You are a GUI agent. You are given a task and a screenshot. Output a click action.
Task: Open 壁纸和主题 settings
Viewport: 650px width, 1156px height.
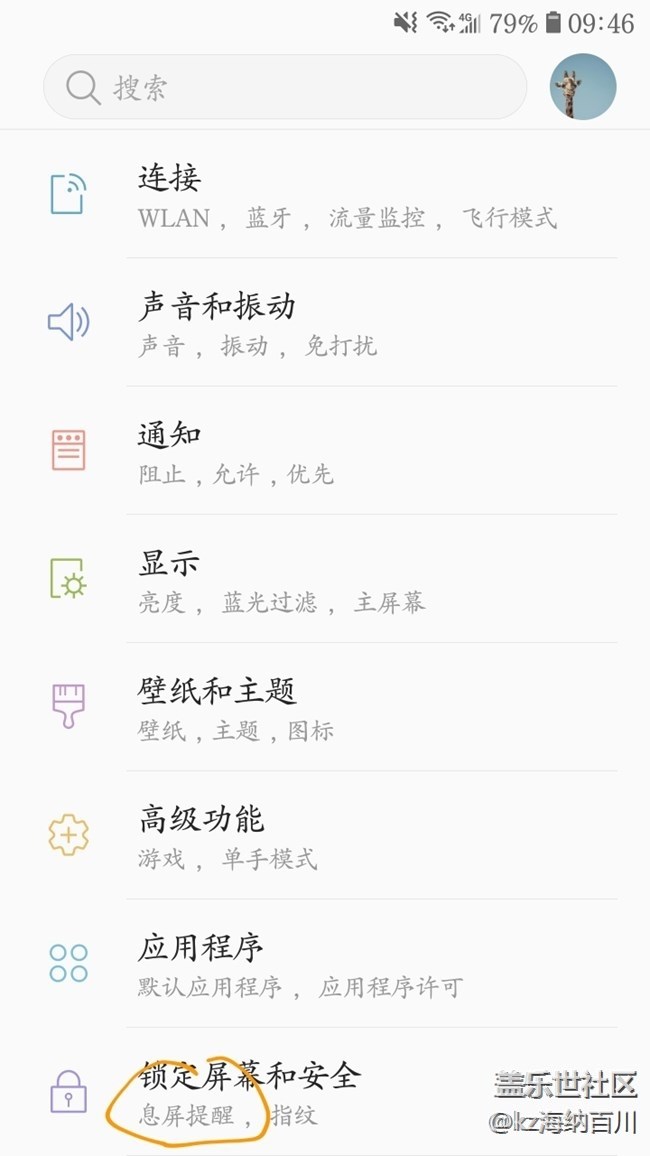[x=345, y=707]
